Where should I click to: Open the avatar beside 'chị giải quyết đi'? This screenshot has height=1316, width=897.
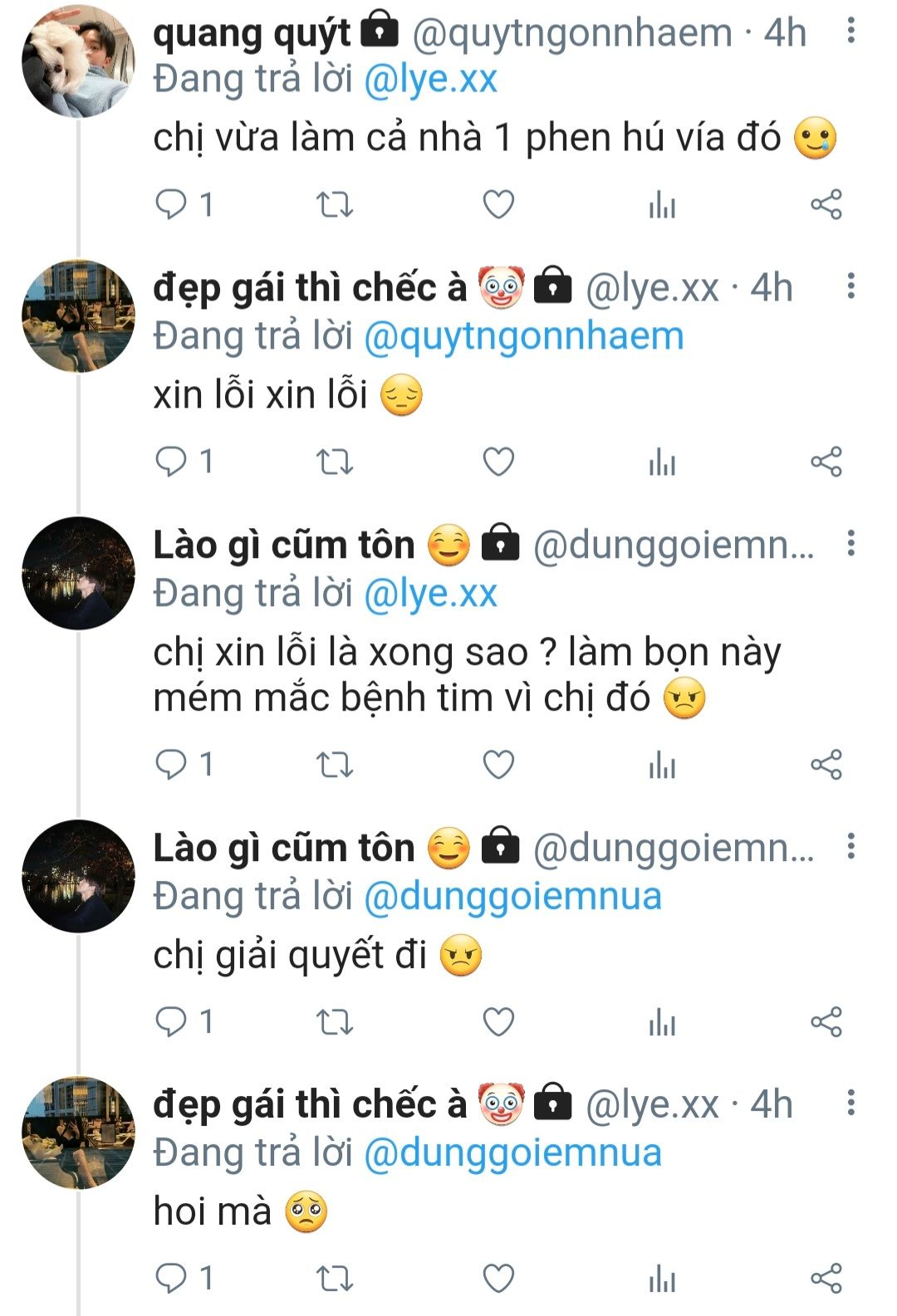point(78,876)
